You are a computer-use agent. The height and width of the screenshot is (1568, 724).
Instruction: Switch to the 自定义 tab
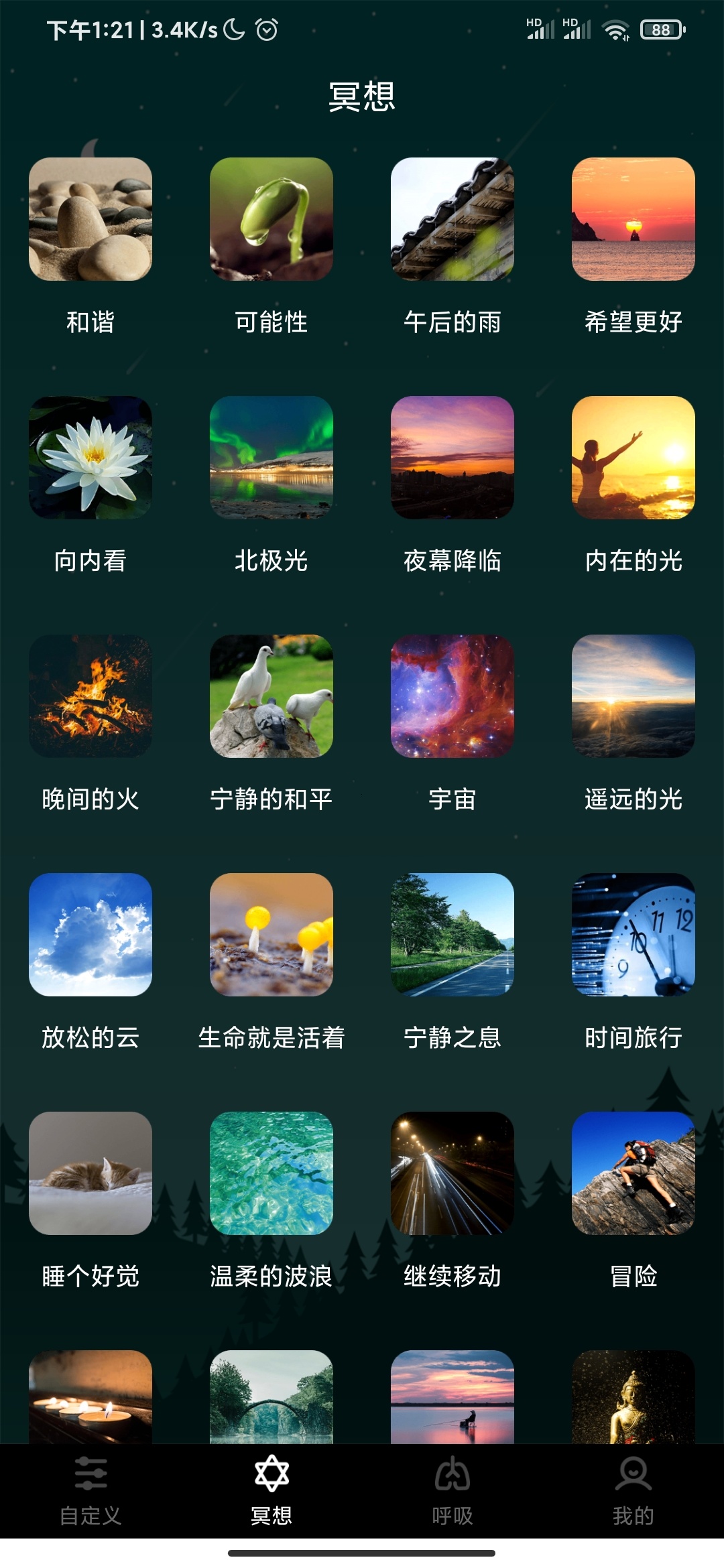pyautogui.click(x=90, y=1489)
